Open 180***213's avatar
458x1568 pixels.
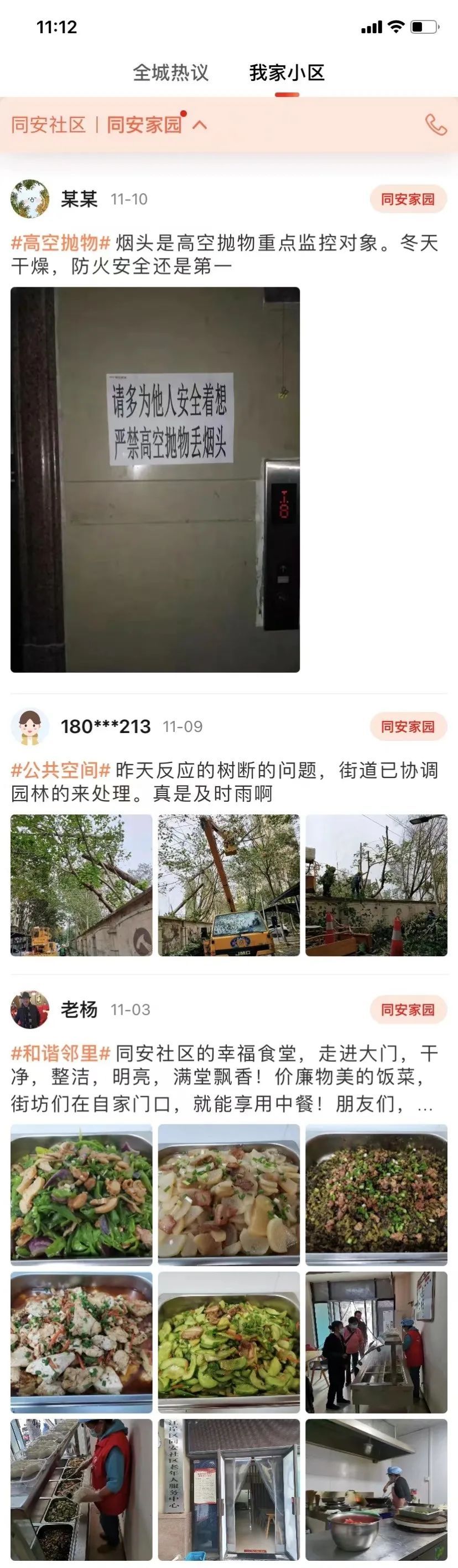click(30, 726)
